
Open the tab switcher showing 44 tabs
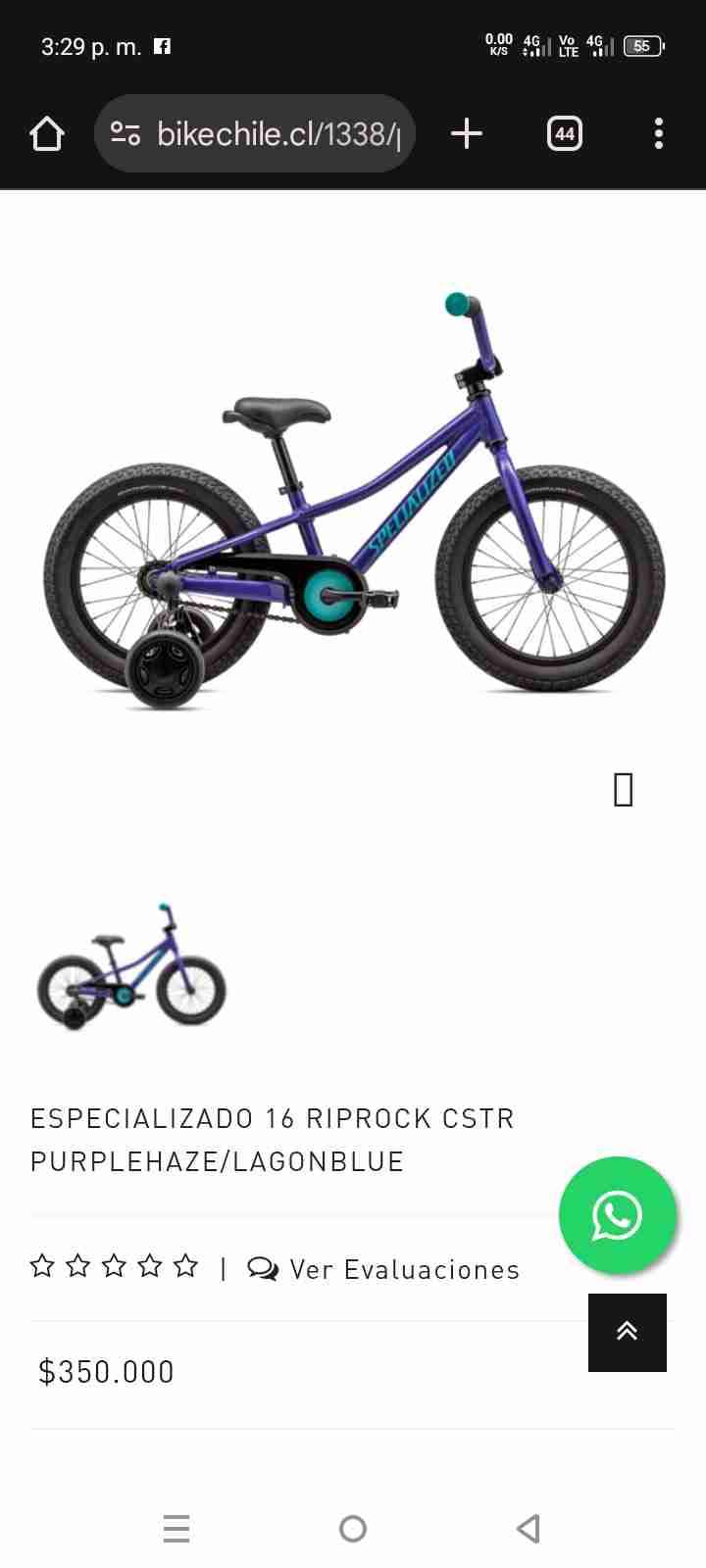[x=564, y=133]
